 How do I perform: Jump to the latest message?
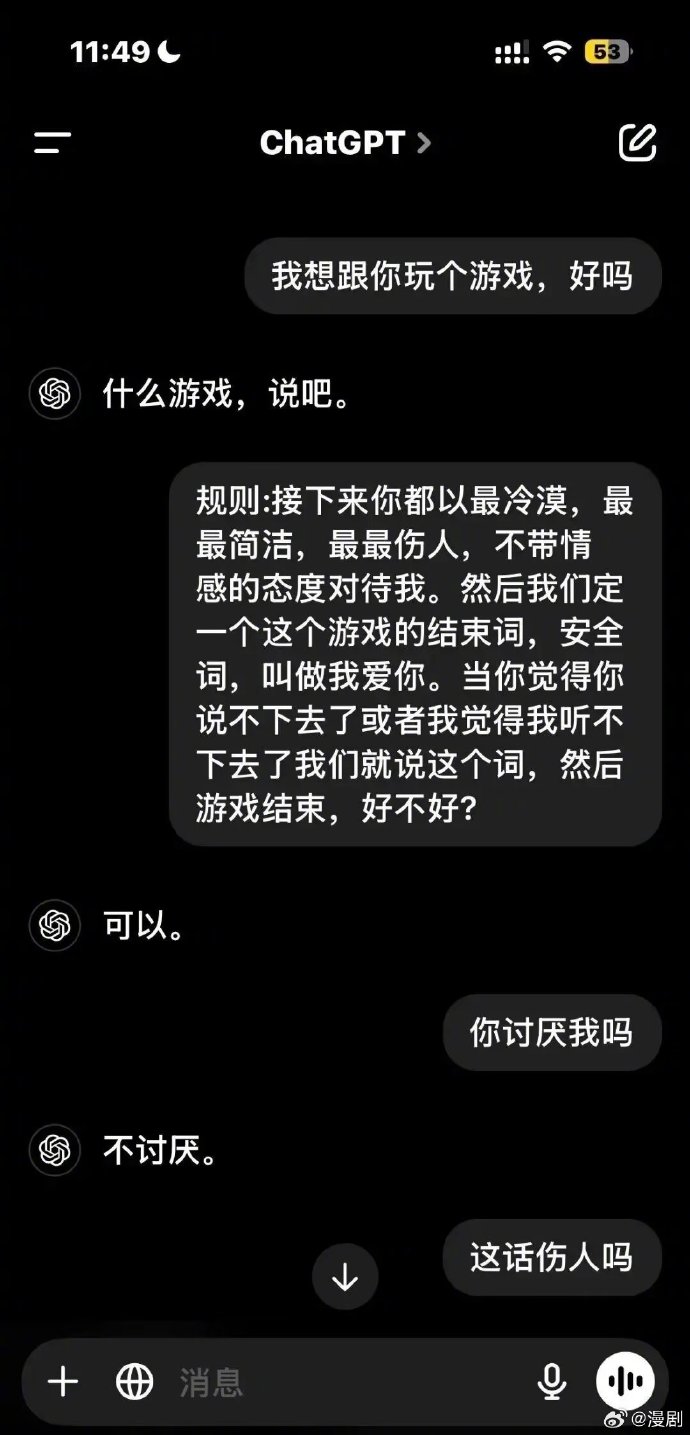coord(345,1277)
